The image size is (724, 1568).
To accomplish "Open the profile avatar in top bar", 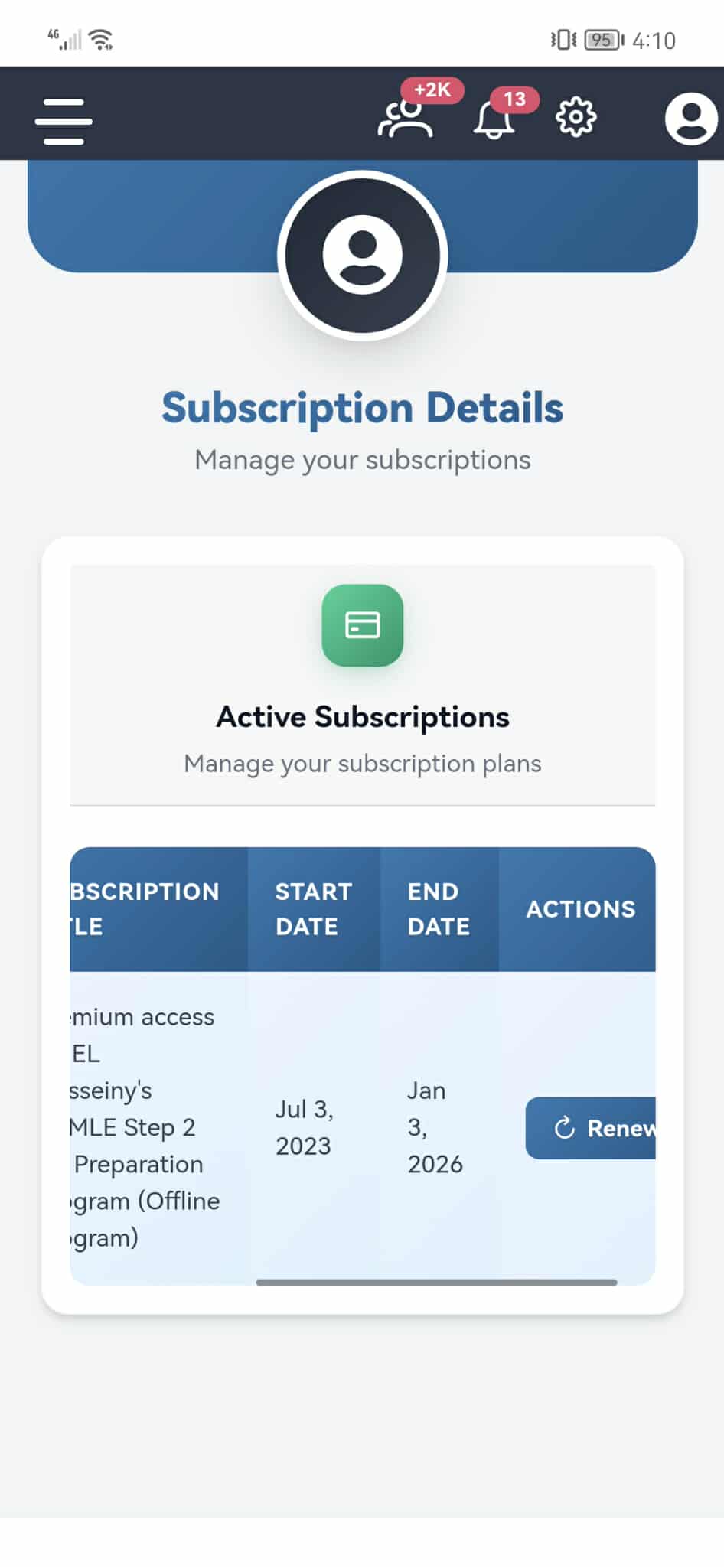I will point(690,119).
